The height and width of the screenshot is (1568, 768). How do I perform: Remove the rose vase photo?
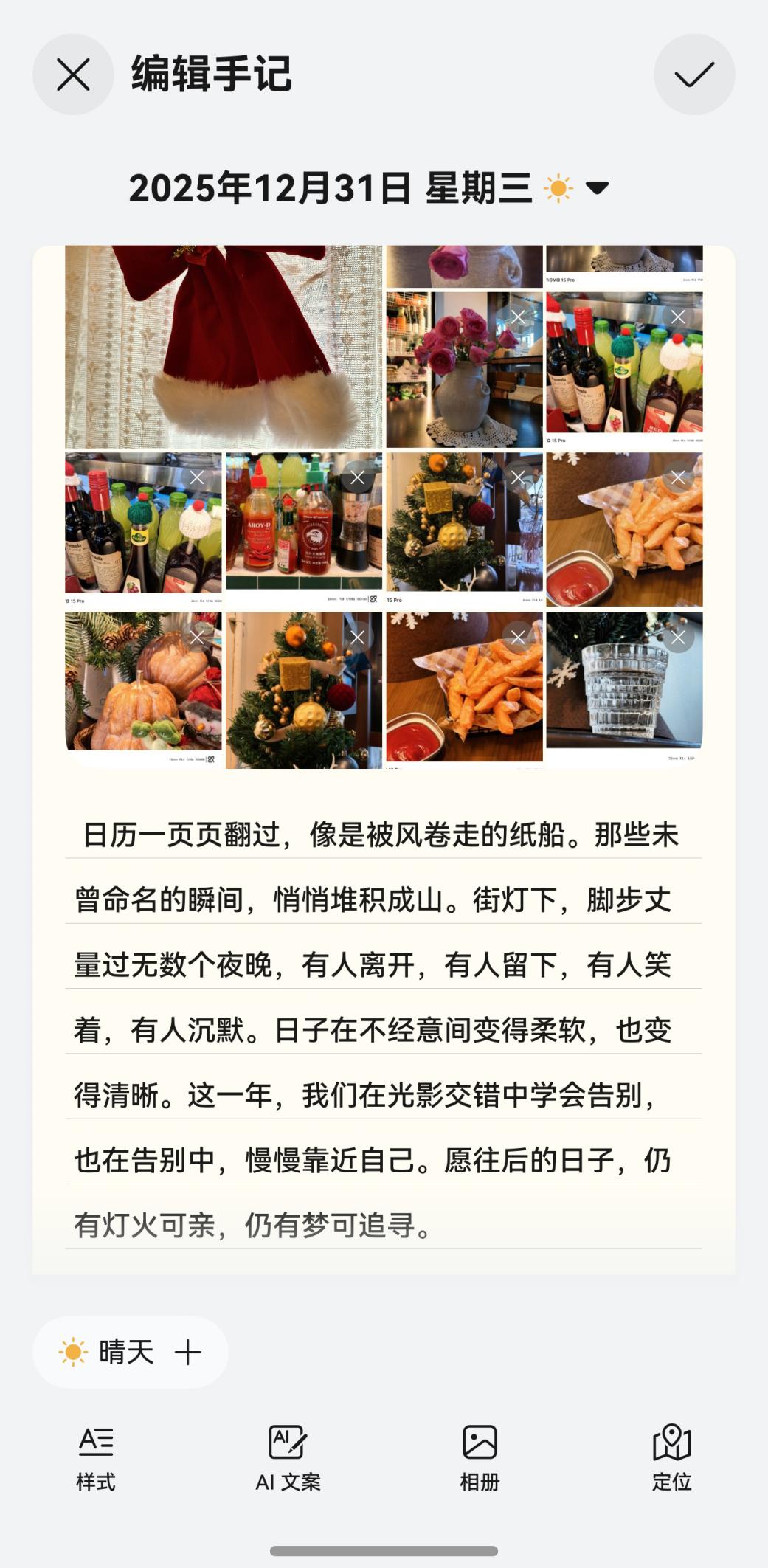click(x=518, y=317)
